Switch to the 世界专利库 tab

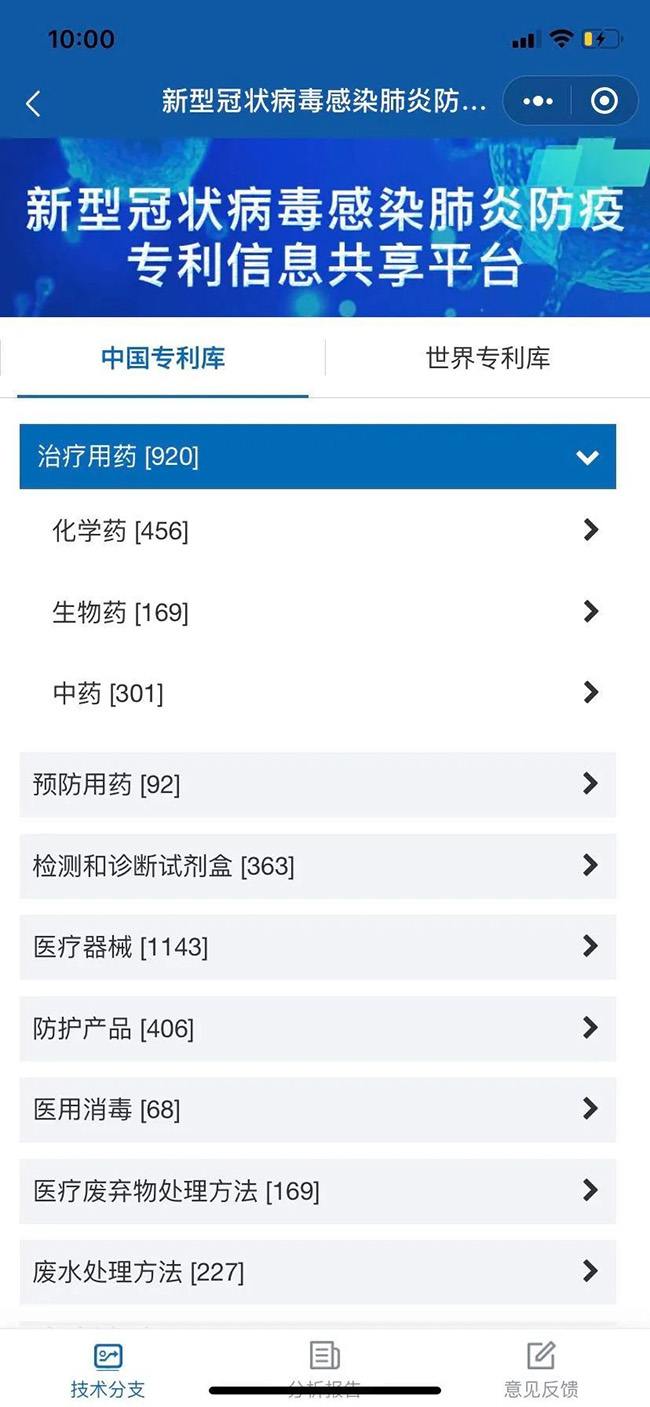(487, 358)
